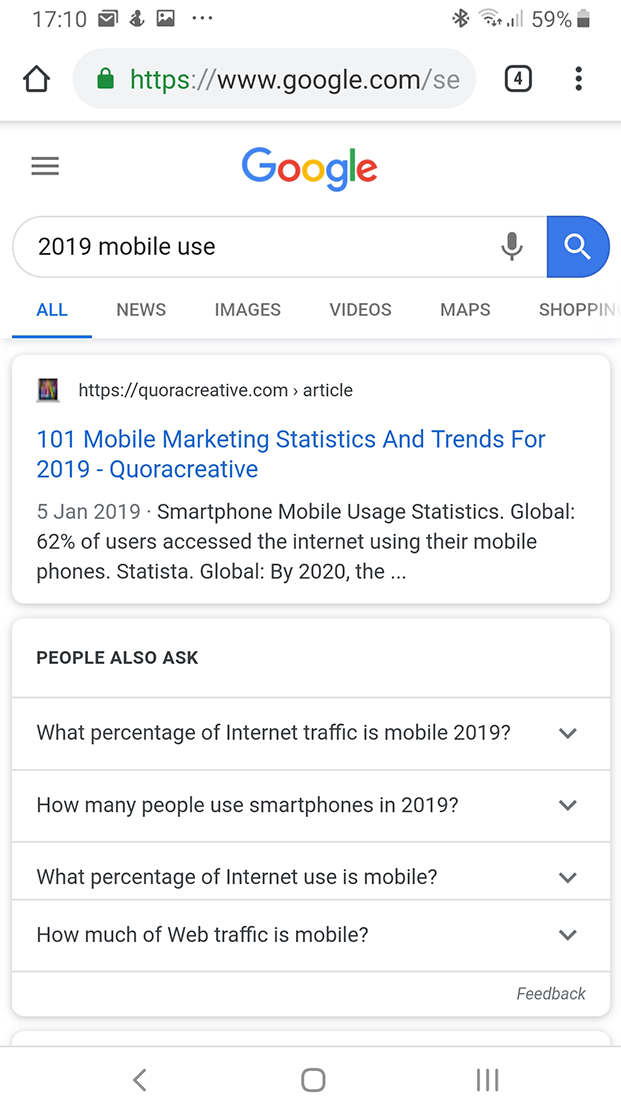Switch to the News tab

(141, 310)
